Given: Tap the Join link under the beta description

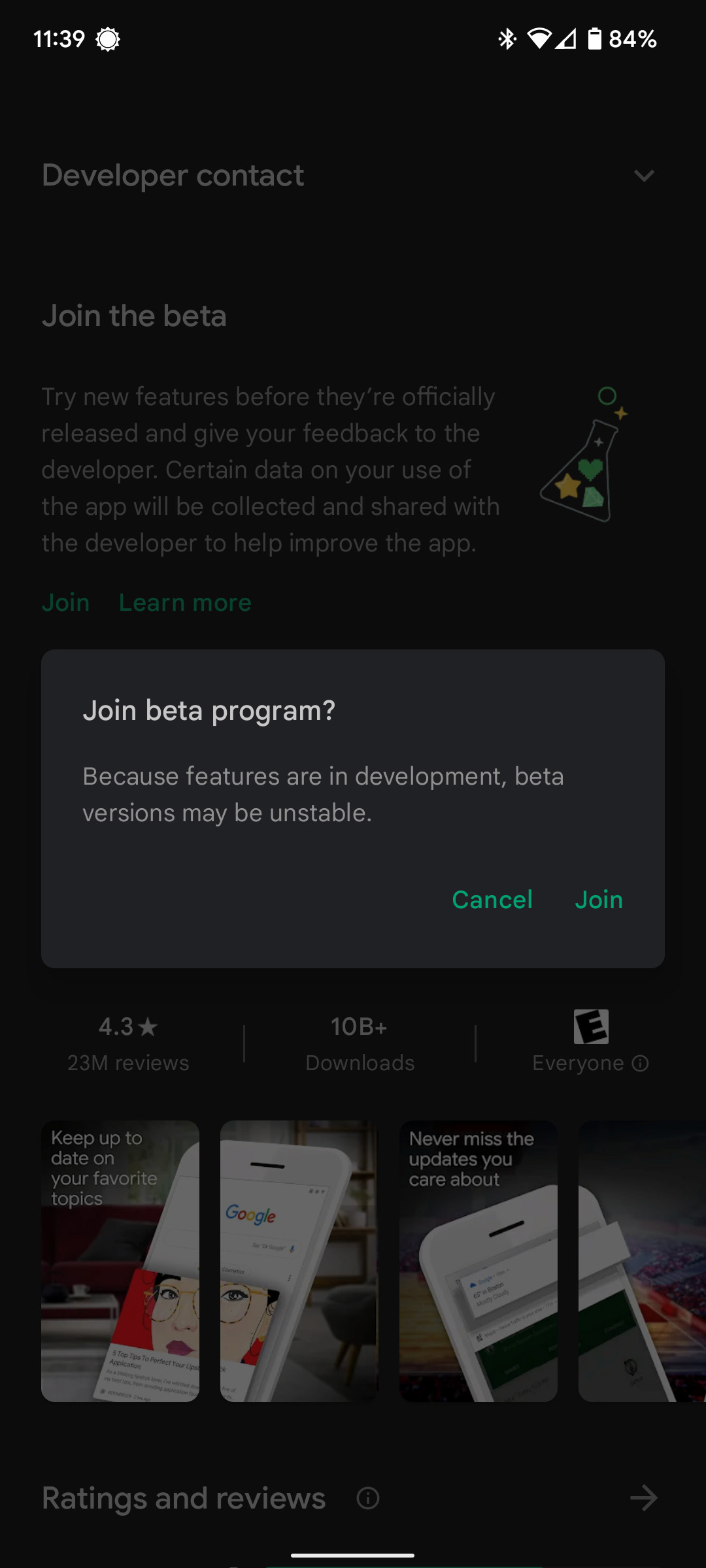Looking at the screenshot, I should (65, 602).
